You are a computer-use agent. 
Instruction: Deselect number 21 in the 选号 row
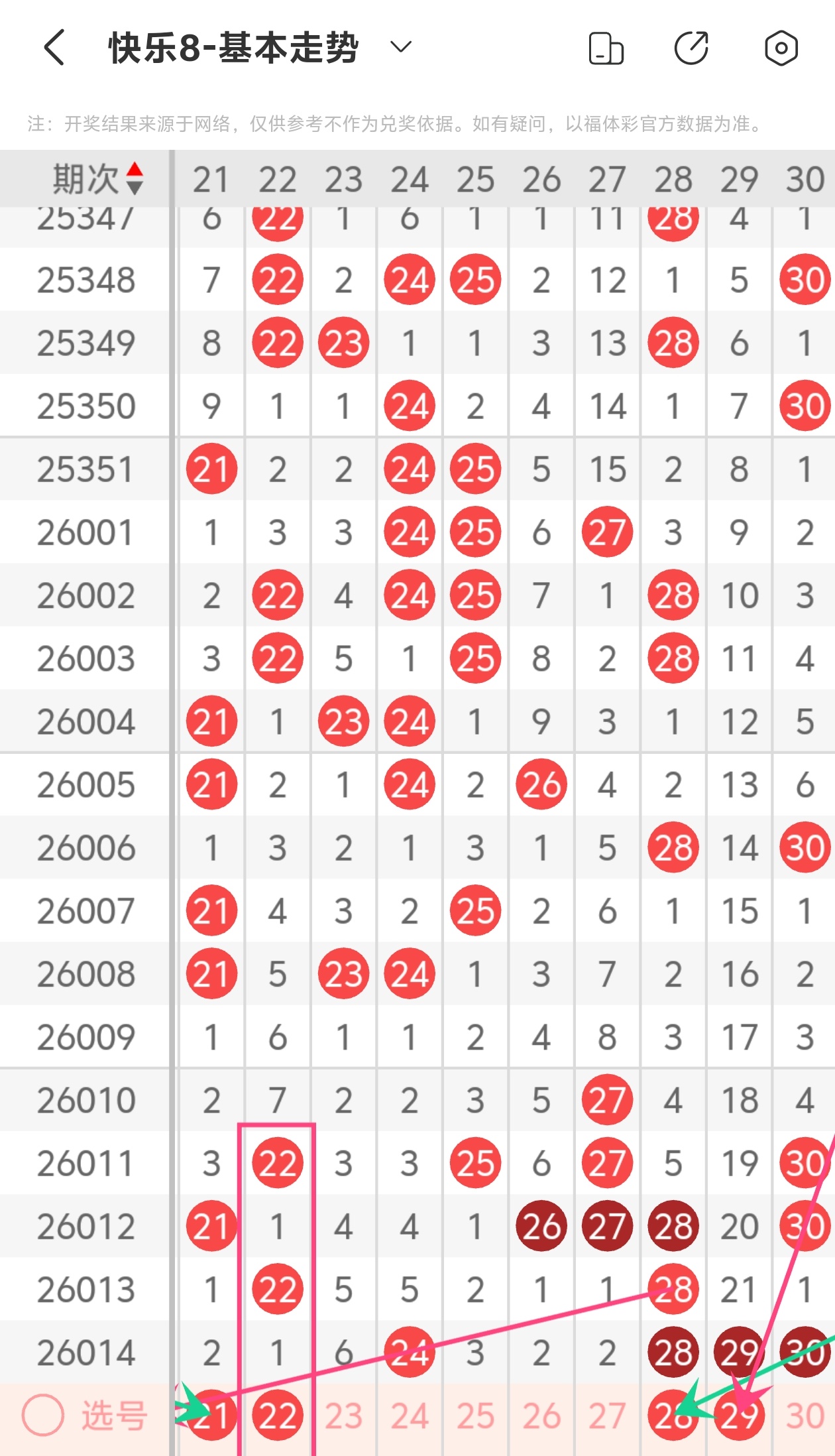[x=211, y=1416]
